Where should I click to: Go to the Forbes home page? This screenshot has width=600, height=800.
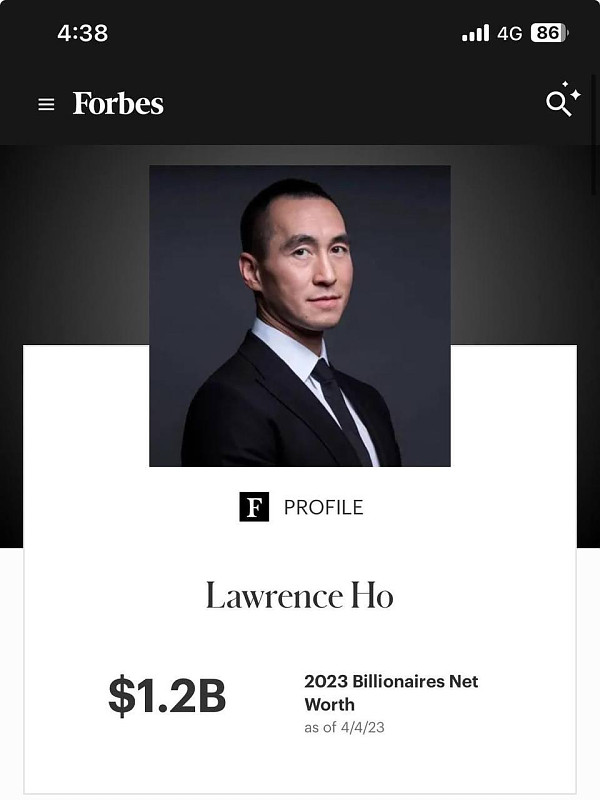(118, 103)
